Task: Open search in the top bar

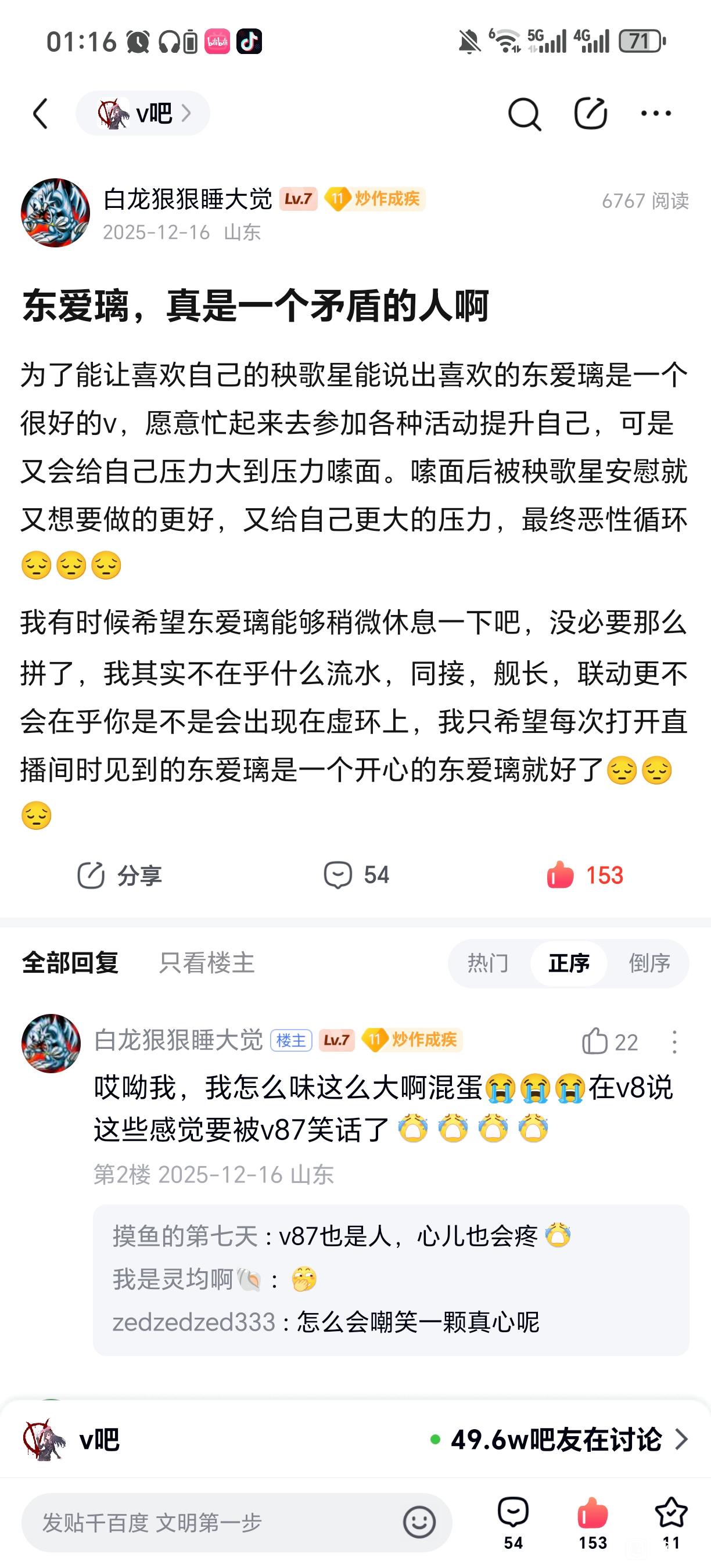Action: coord(524,114)
